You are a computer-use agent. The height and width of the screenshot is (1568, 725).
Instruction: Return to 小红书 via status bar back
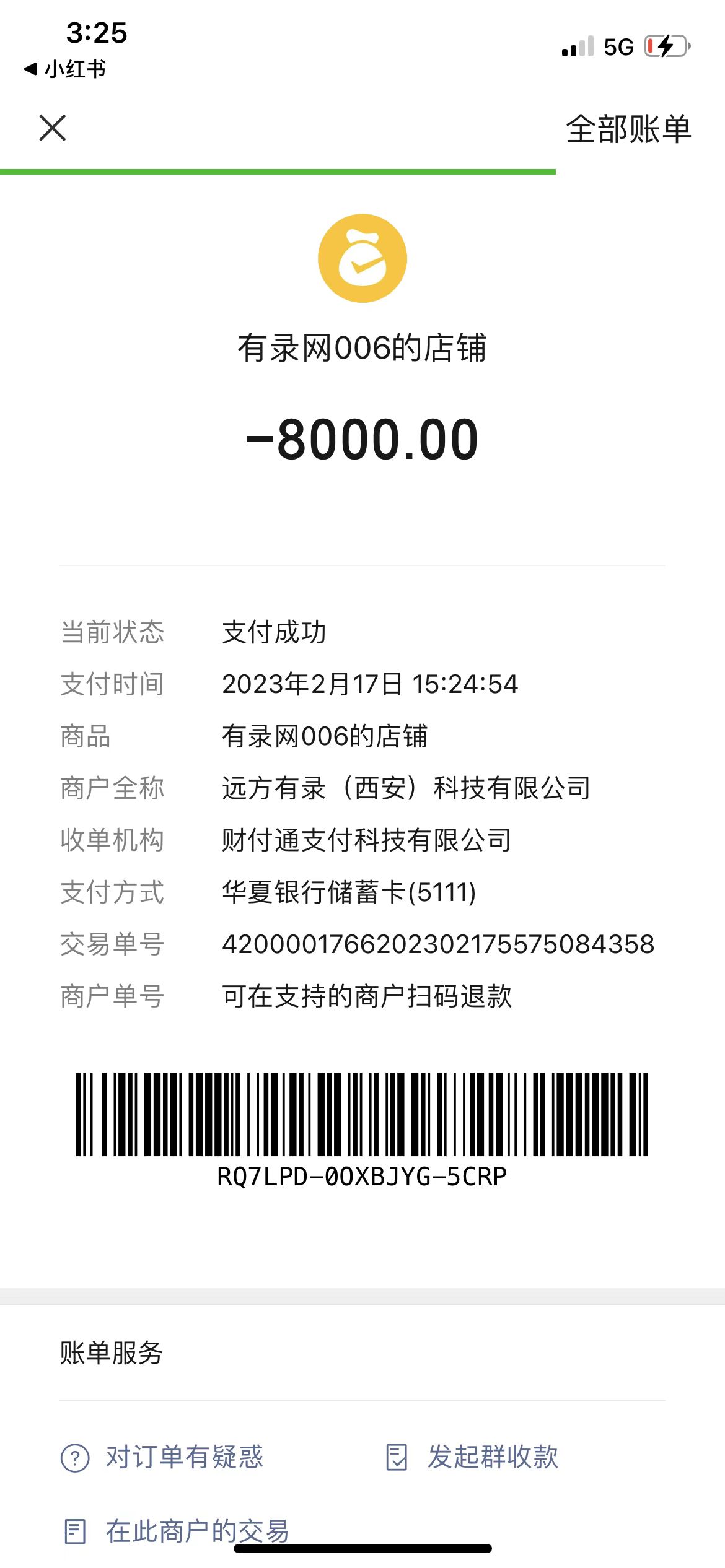coord(65,69)
